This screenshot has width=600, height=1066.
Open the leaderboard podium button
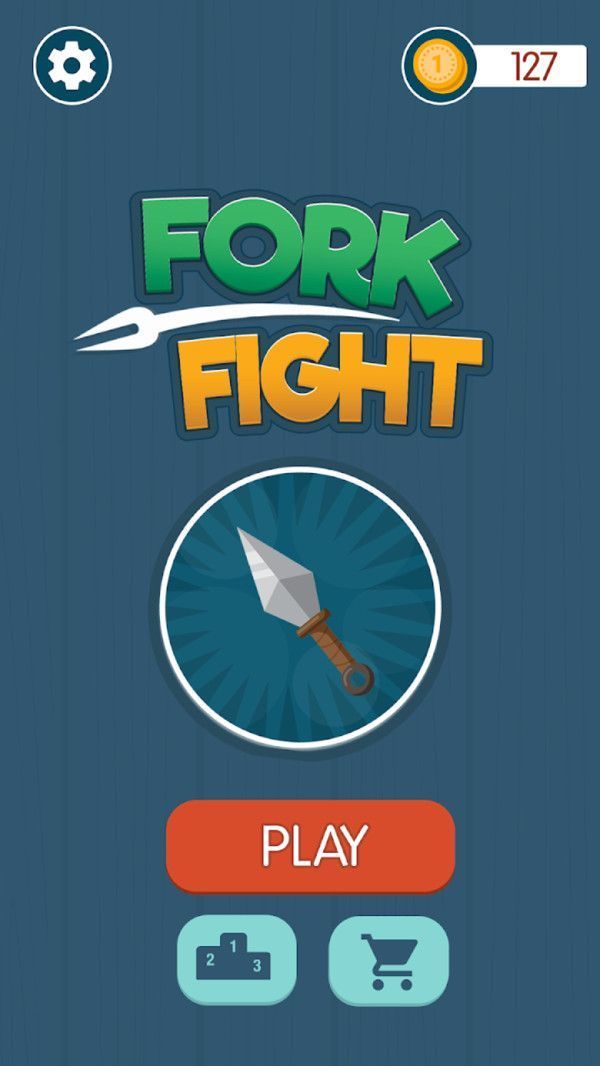pos(237,959)
